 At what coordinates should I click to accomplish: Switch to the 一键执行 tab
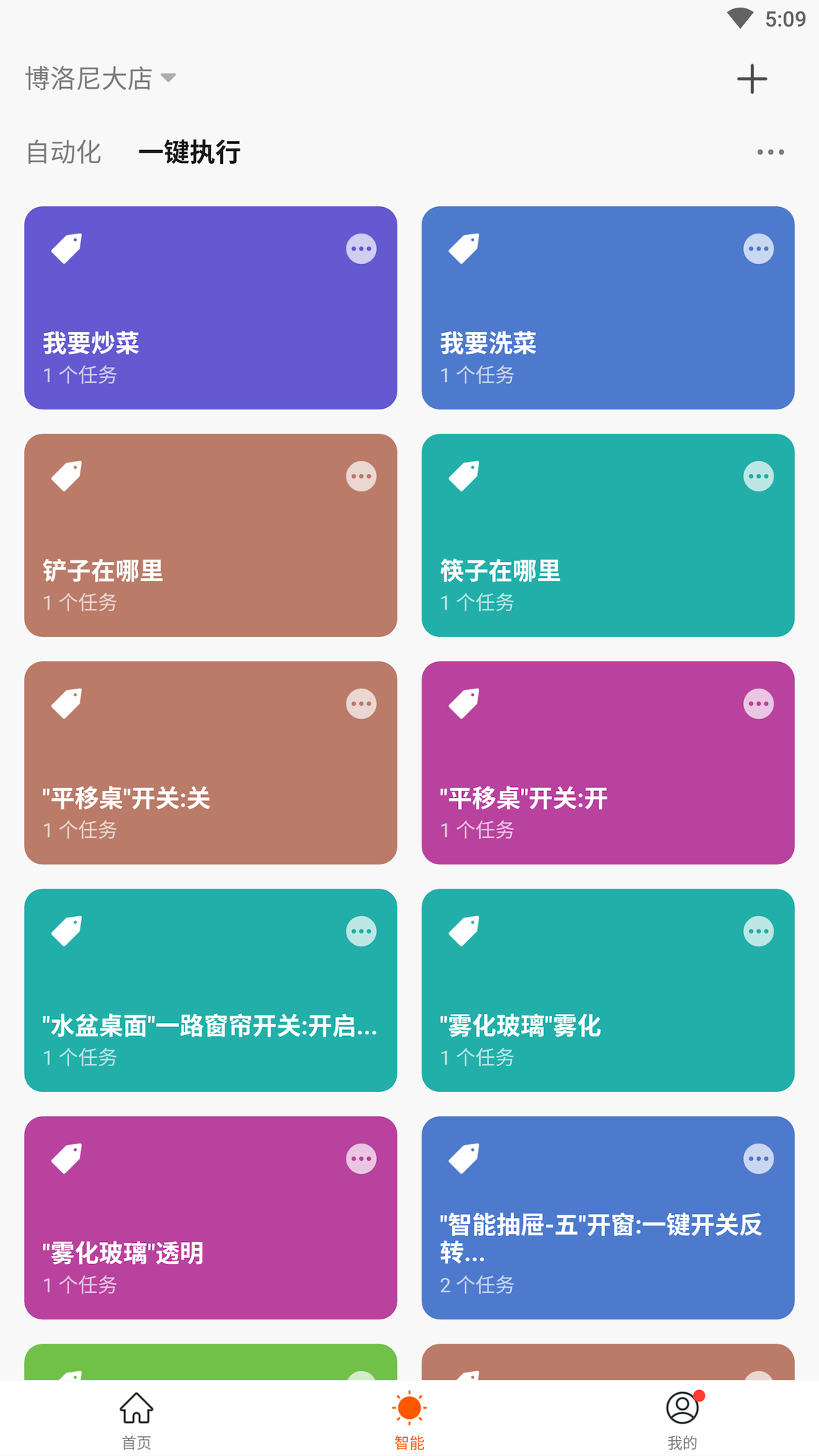click(x=190, y=152)
